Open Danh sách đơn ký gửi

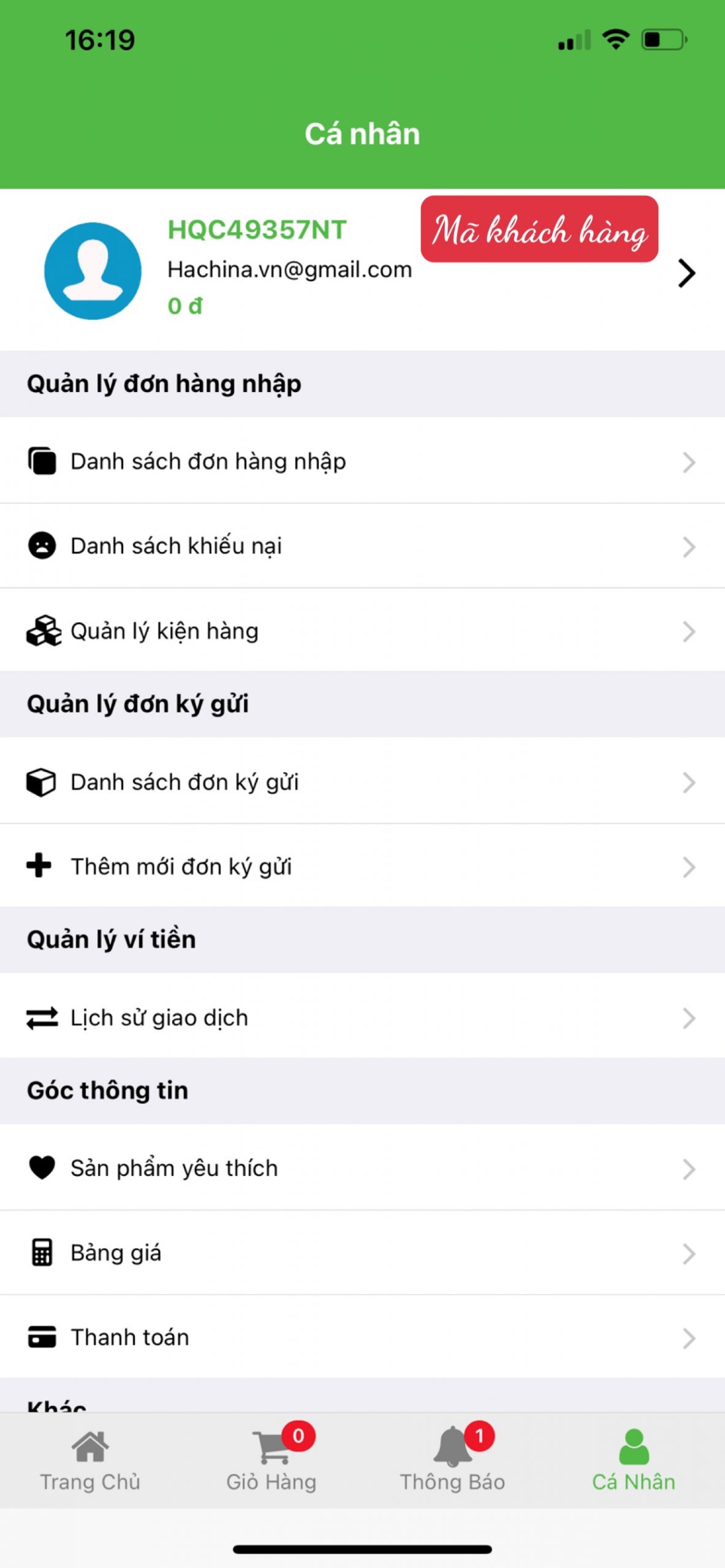[362, 781]
